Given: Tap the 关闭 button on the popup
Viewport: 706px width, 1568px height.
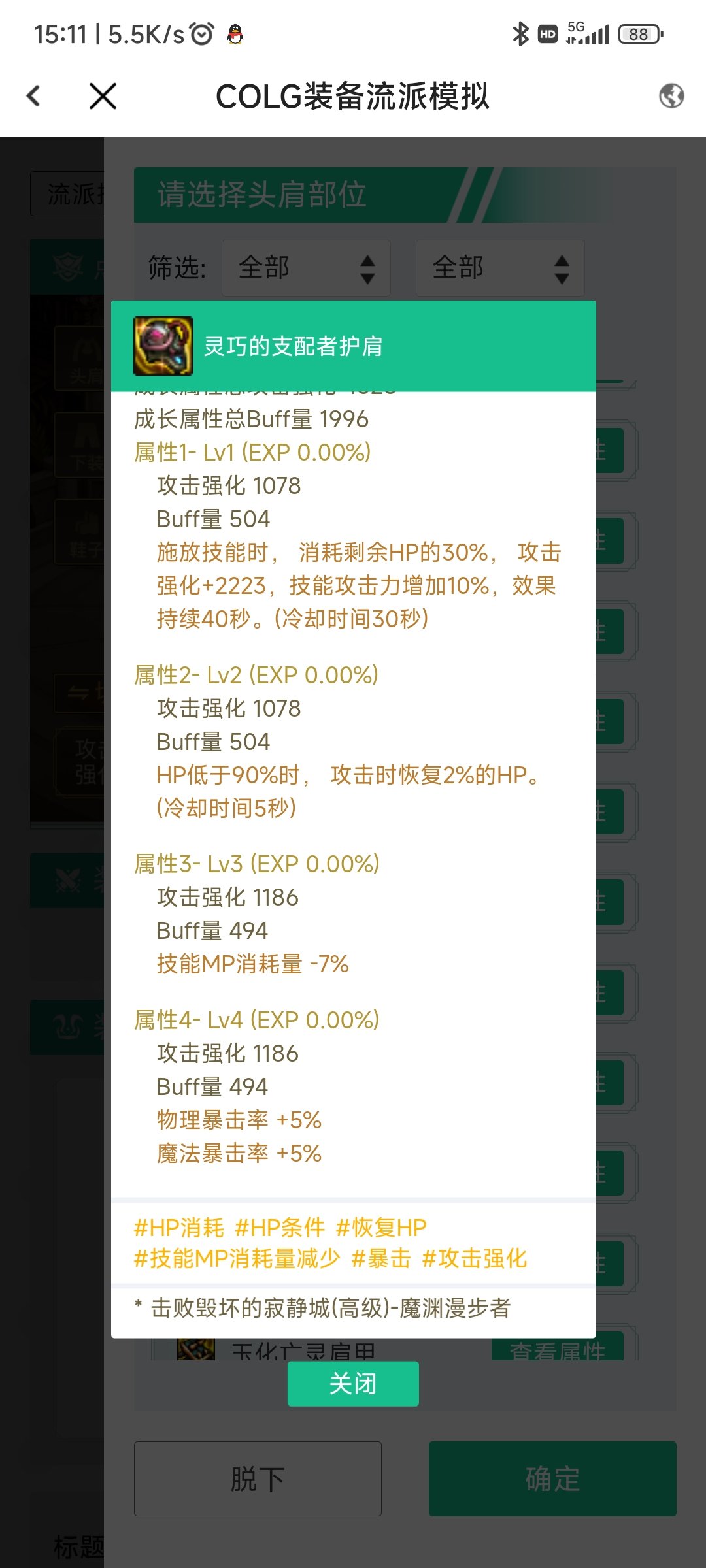Looking at the screenshot, I should tap(353, 1383).
